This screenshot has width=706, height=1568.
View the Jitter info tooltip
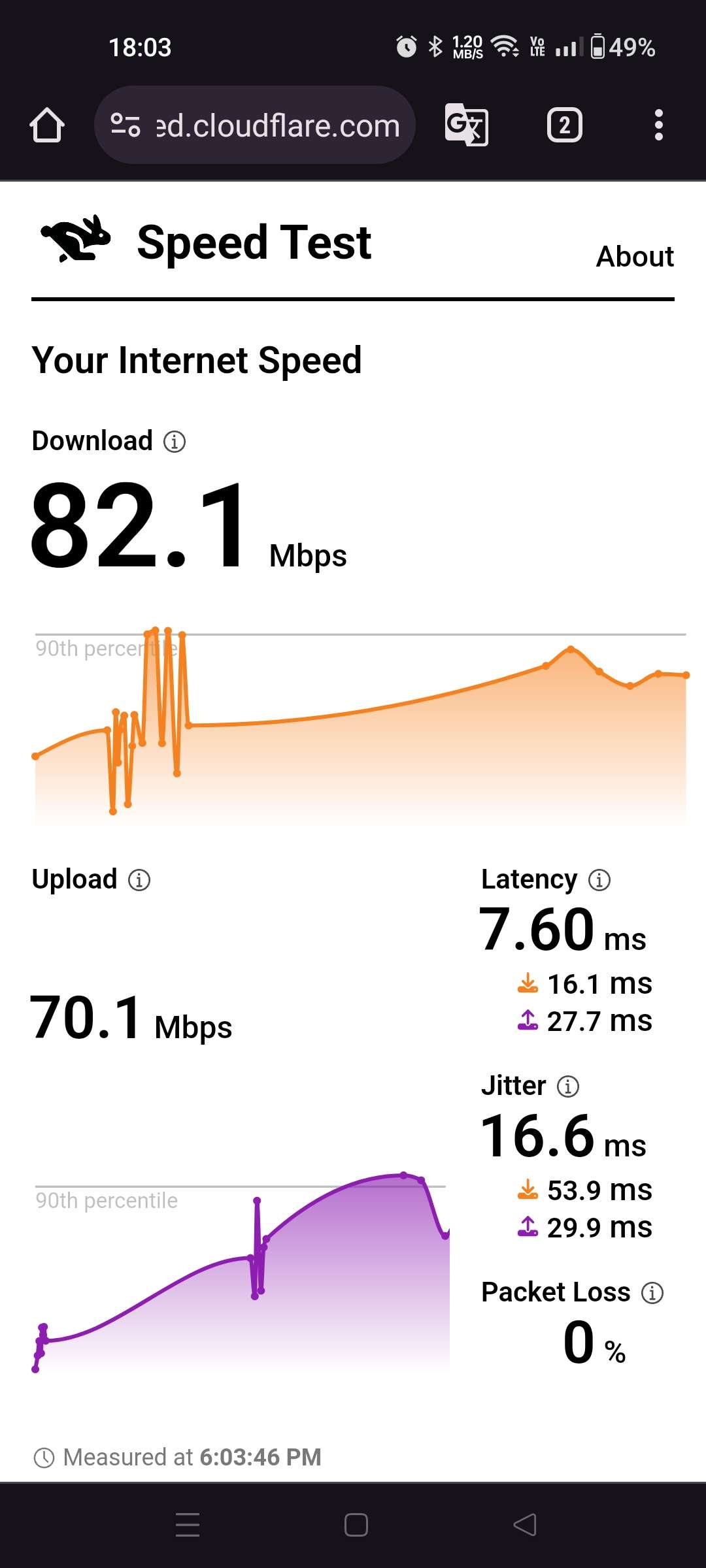click(567, 1086)
